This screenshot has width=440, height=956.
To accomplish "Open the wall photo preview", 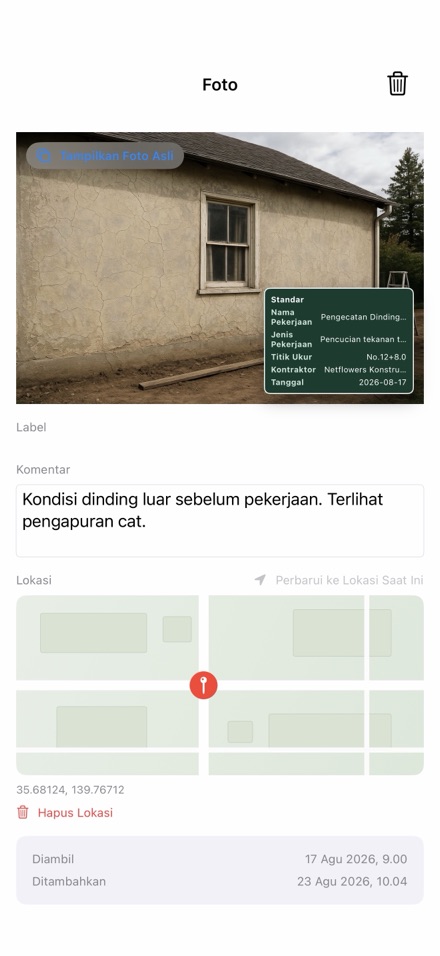I will pos(220,268).
